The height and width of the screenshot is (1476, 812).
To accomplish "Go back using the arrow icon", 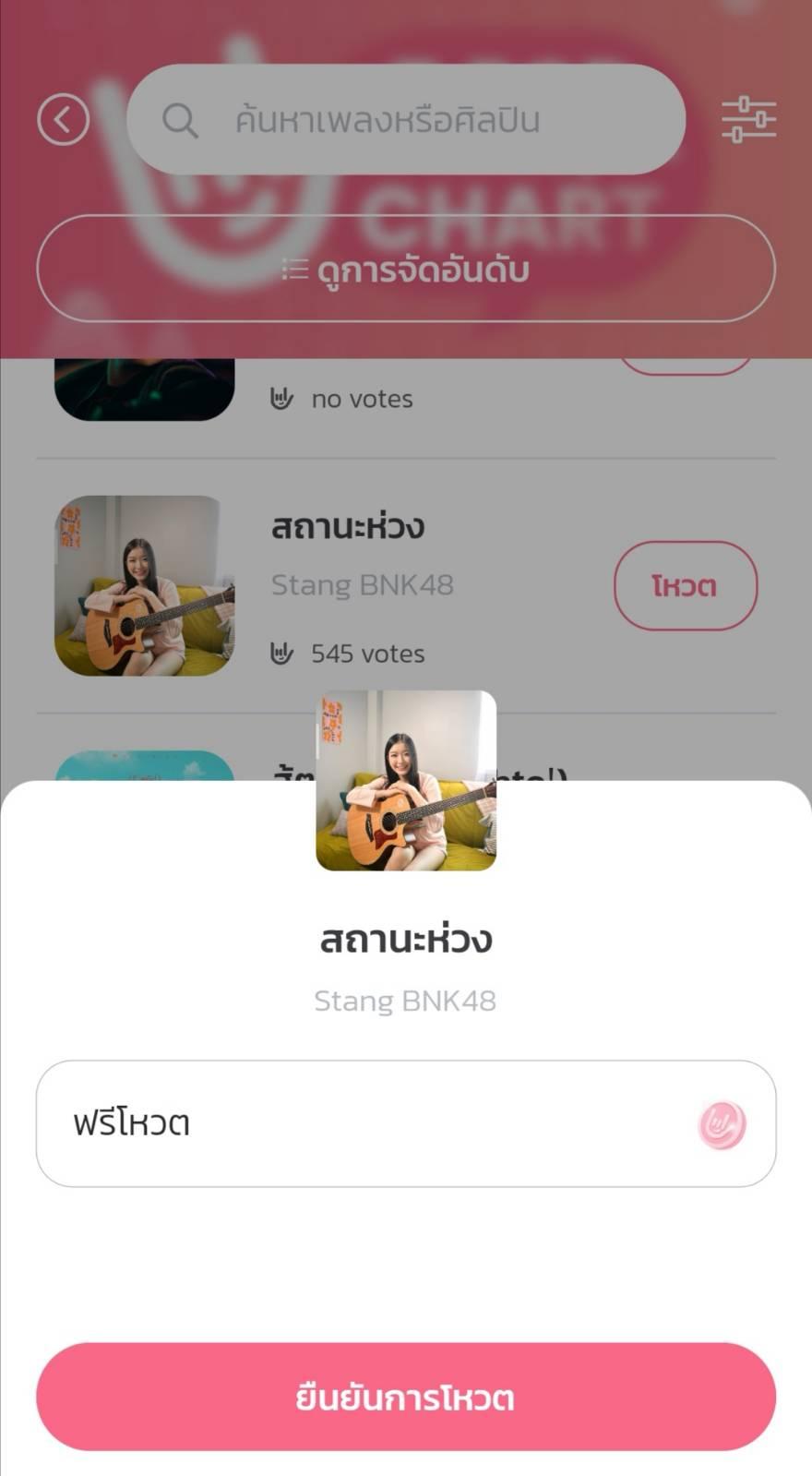I will click(64, 120).
